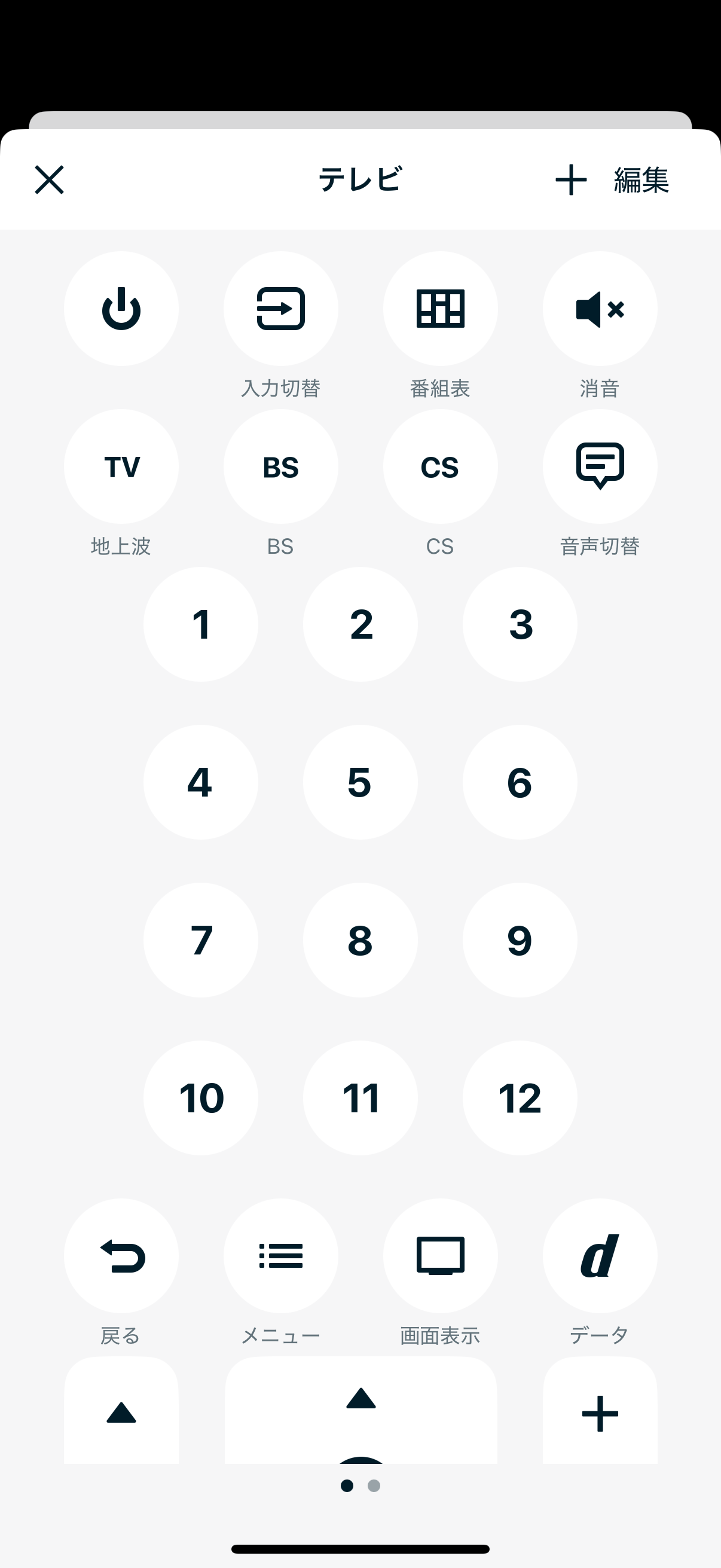Select channel 5
The width and height of the screenshot is (721, 1568).
tap(360, 782)
